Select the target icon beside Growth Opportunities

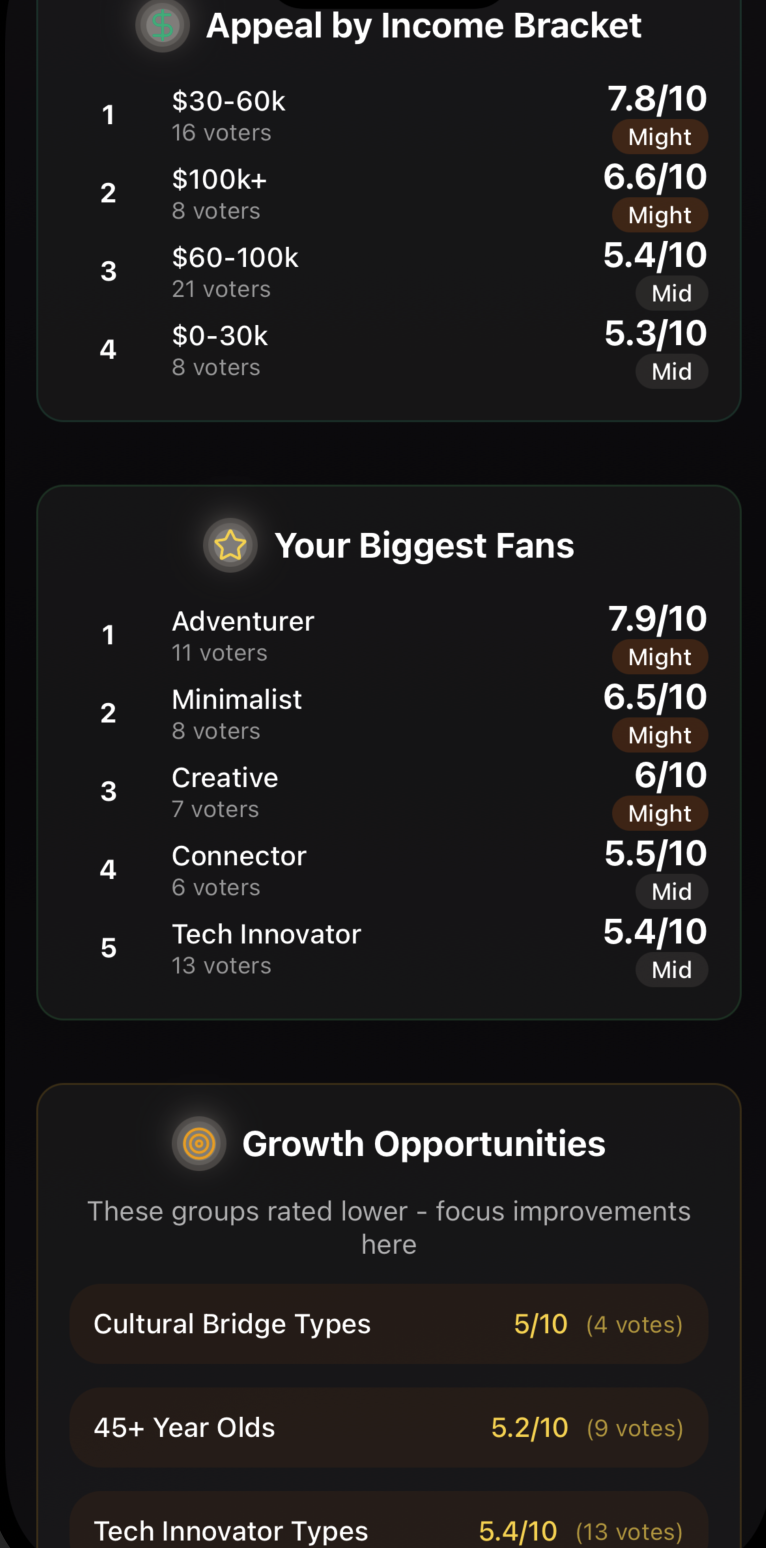pos(198,1143)
